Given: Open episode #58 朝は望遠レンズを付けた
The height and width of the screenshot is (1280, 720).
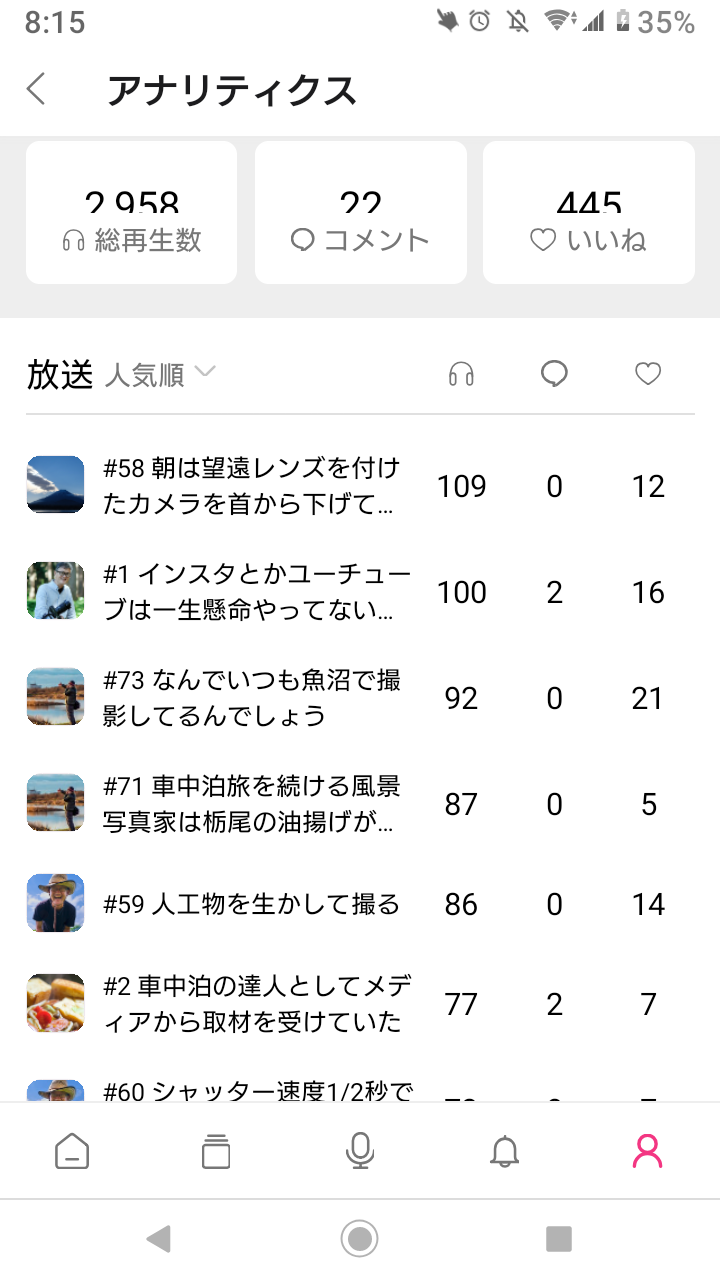Looking at the screenshot, I should click(x=360, y=486).
